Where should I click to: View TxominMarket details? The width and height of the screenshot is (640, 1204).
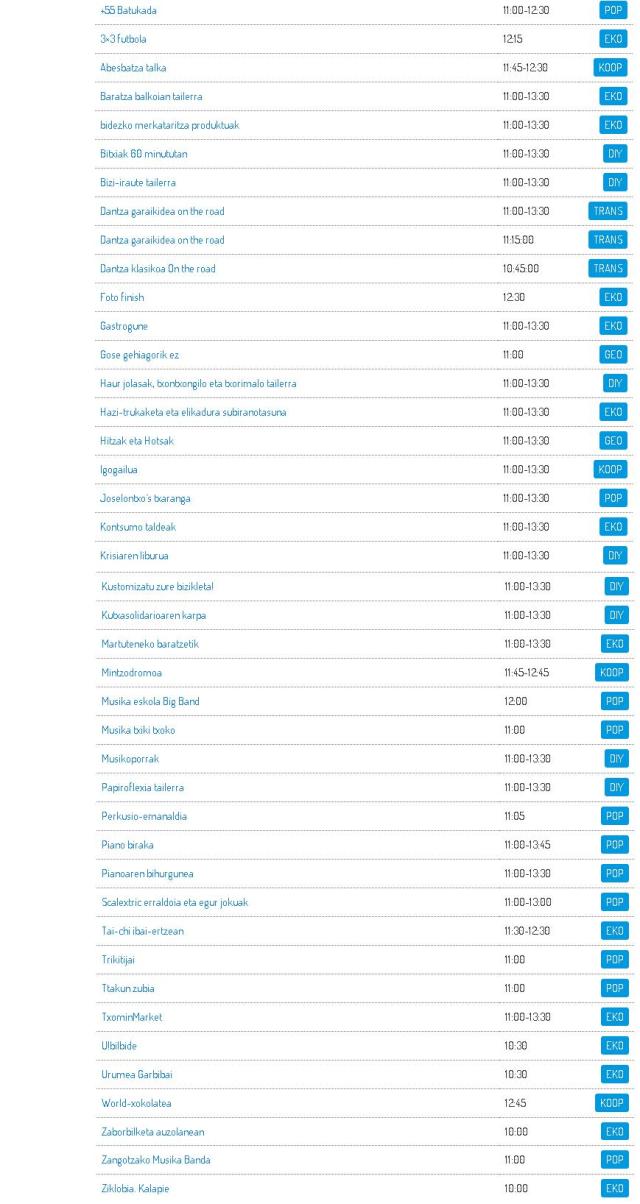click(131, 1018)
